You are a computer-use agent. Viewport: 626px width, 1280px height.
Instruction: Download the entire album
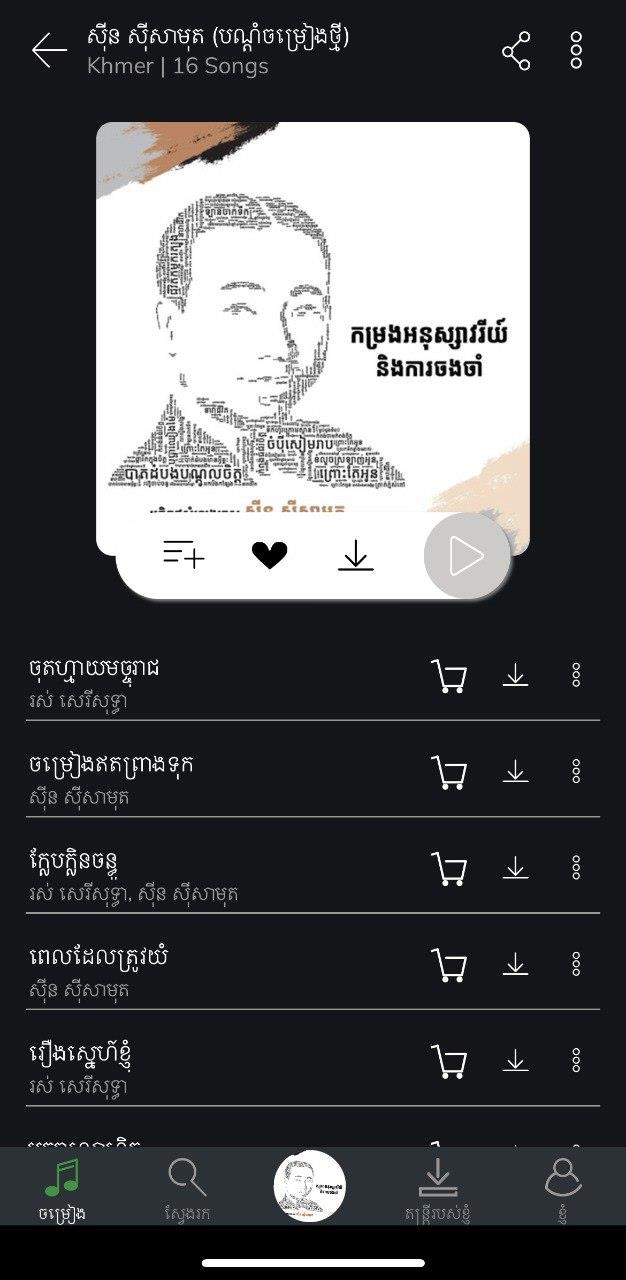[355, 555]
